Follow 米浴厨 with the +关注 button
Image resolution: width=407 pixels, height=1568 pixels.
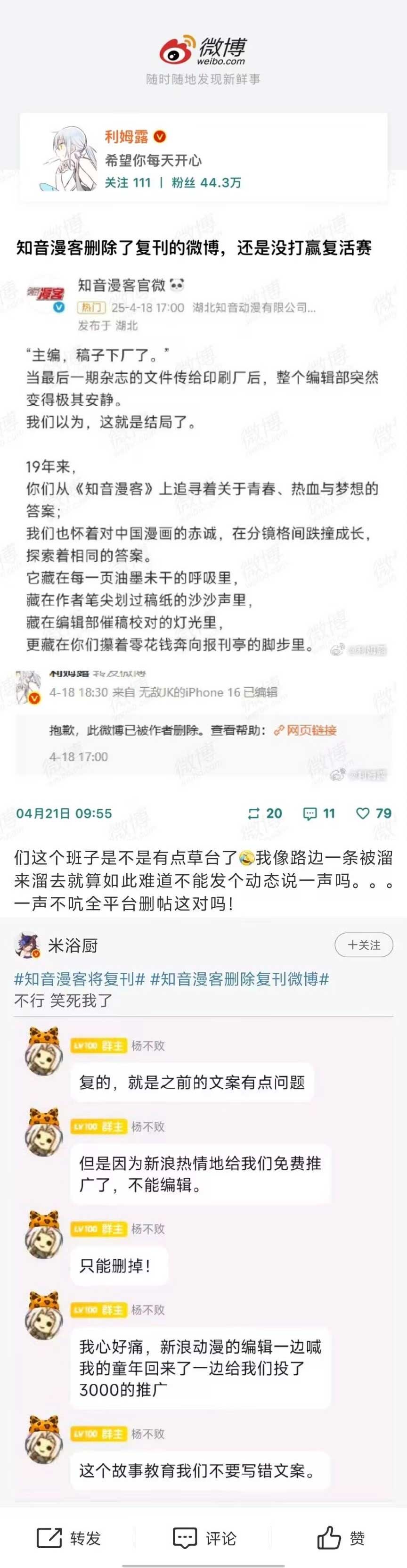tap(364, 944)
